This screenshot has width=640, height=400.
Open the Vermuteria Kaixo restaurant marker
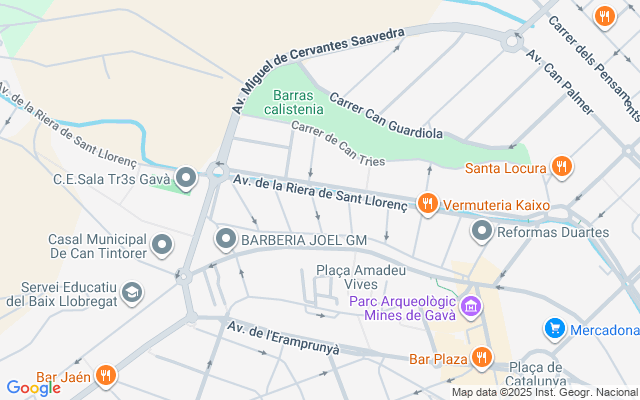click(428, 204)
